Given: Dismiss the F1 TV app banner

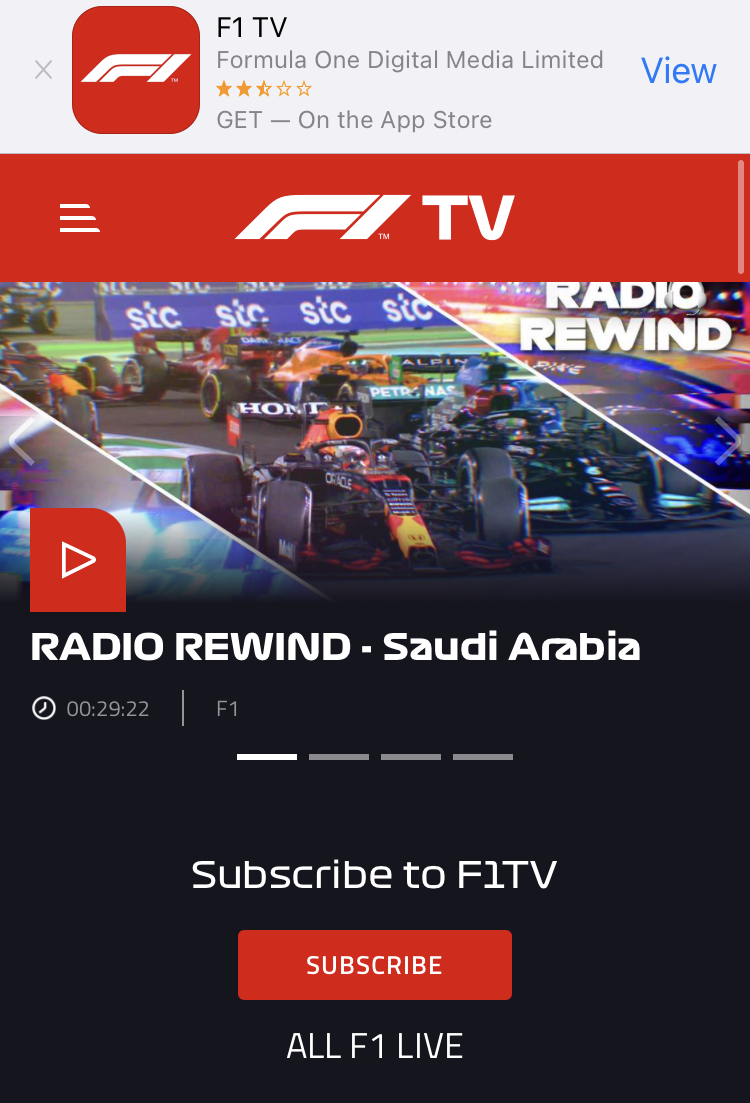Looking at the screenshot, I should [x=43, y=70].
